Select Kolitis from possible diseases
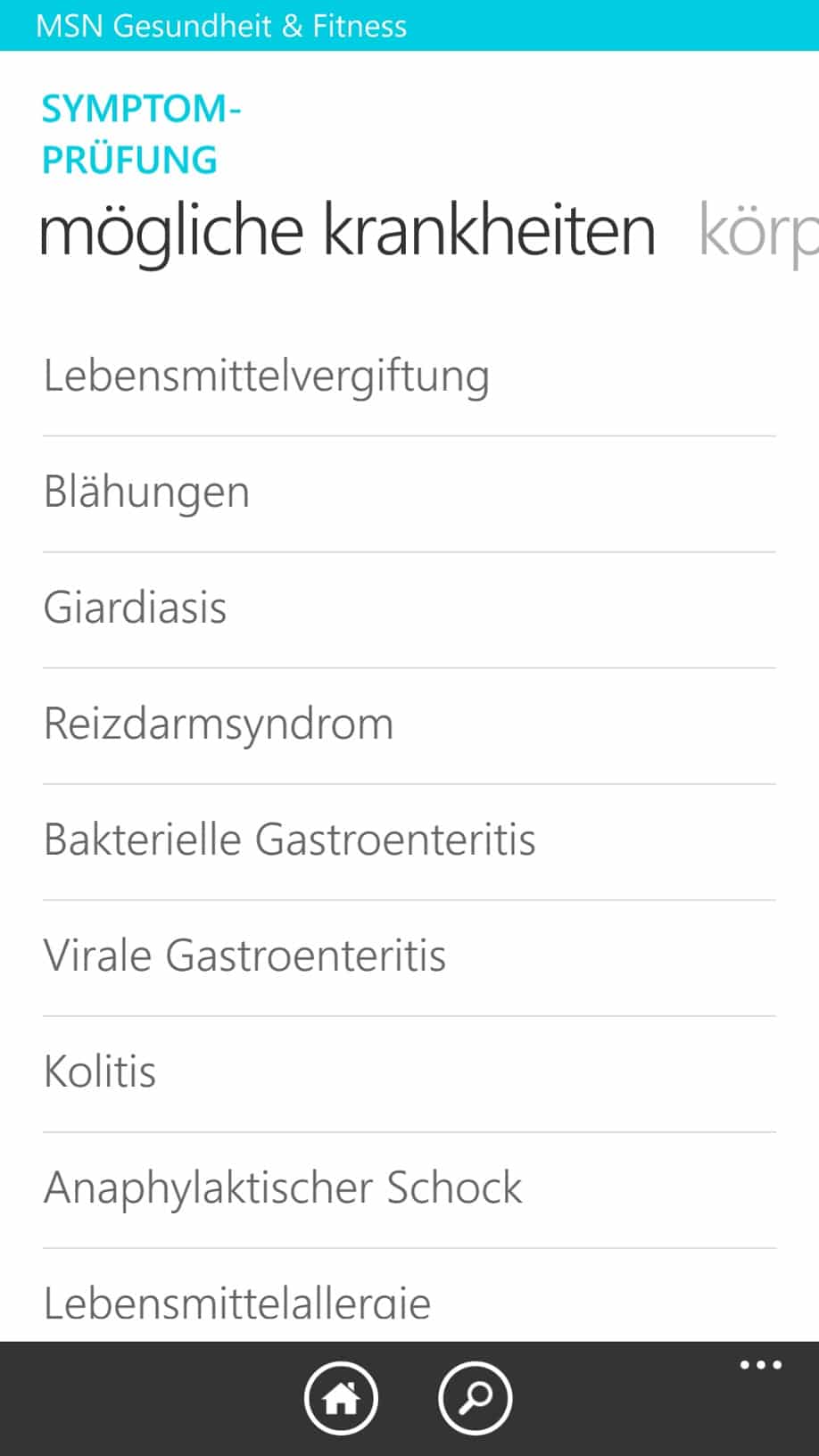 (100, 1071)
